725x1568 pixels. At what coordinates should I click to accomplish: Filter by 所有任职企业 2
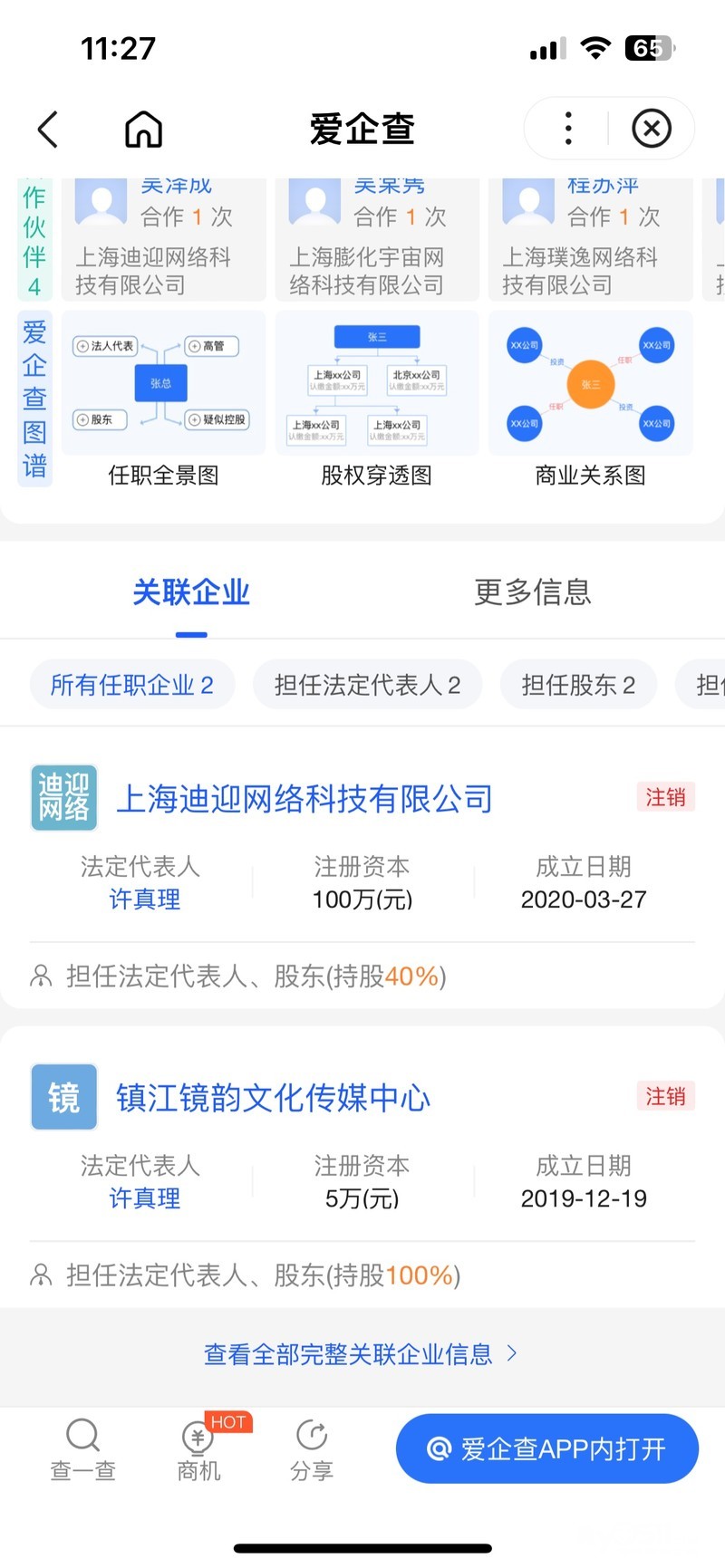tap(132, 685)
